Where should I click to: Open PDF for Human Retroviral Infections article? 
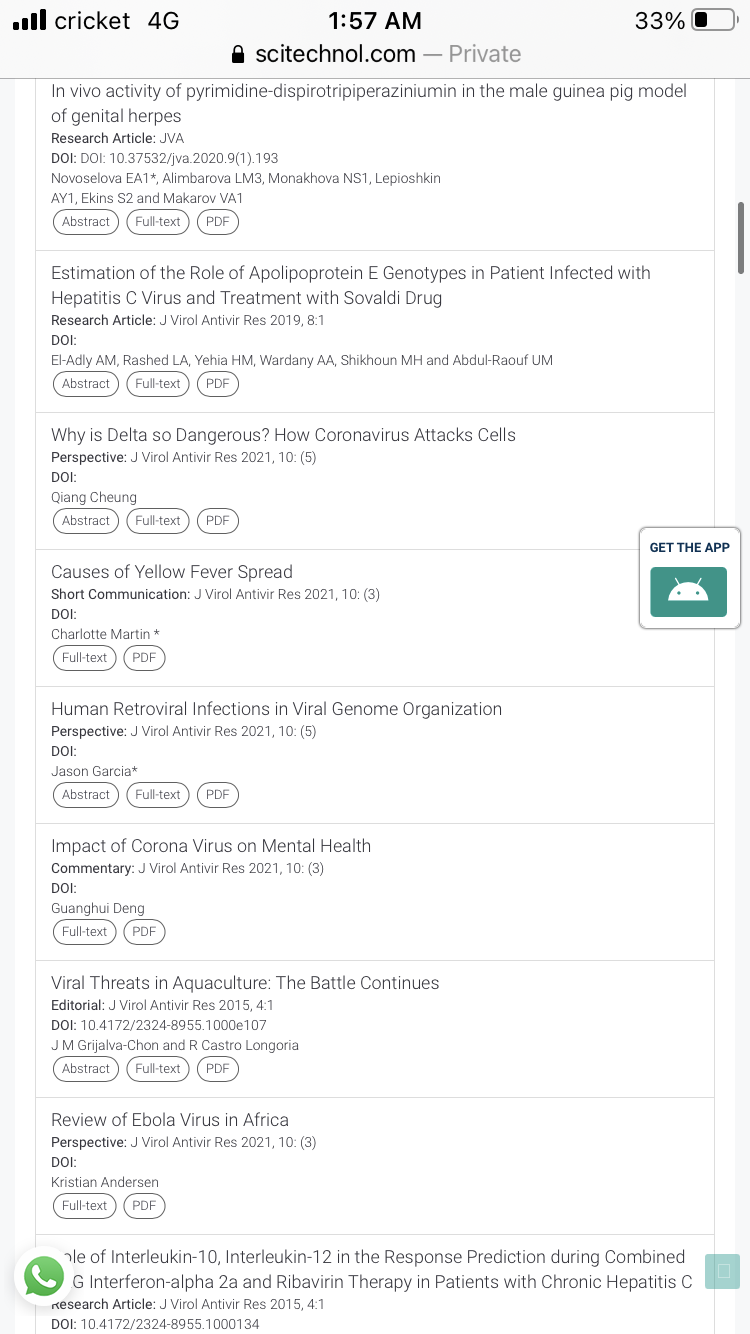pos(218,795)
